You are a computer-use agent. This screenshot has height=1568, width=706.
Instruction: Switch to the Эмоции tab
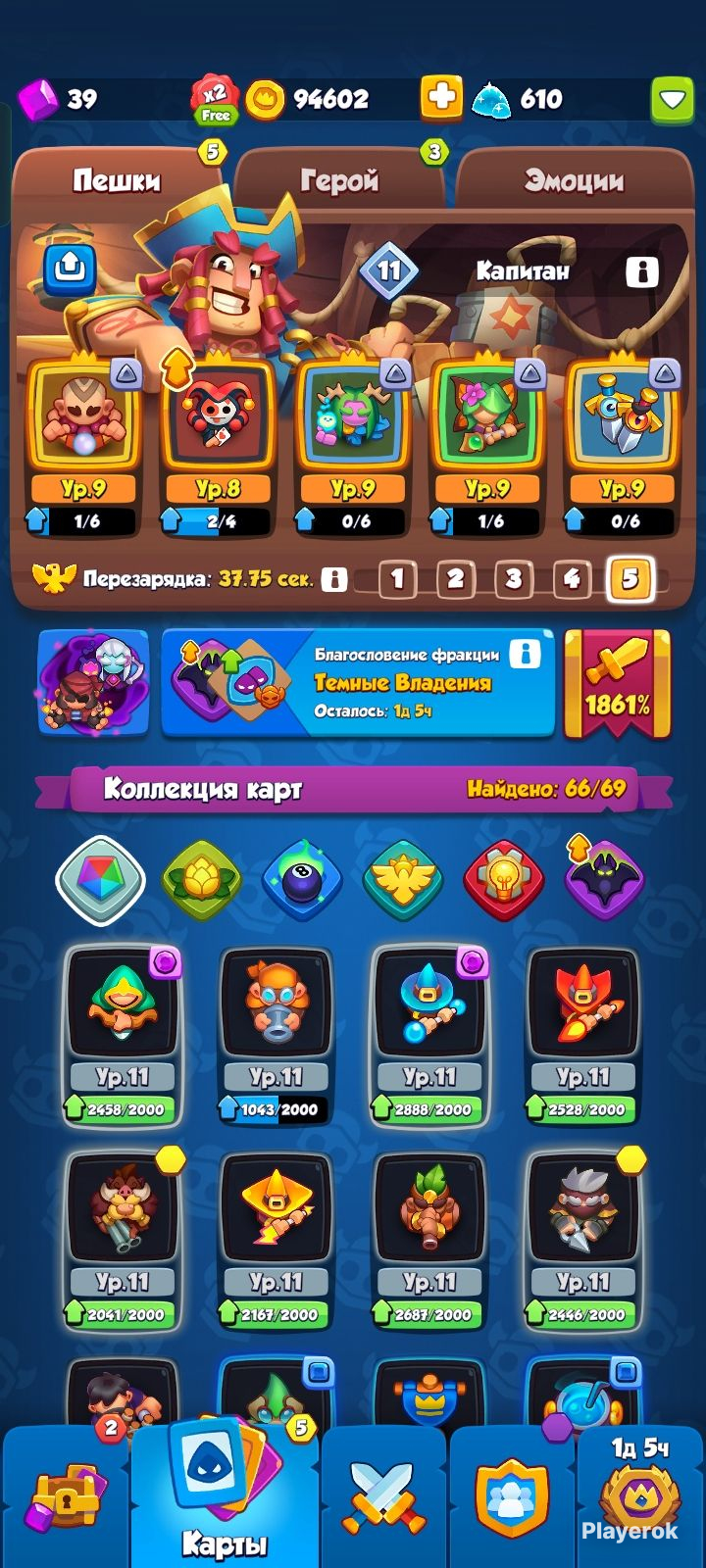pos(574,180)
